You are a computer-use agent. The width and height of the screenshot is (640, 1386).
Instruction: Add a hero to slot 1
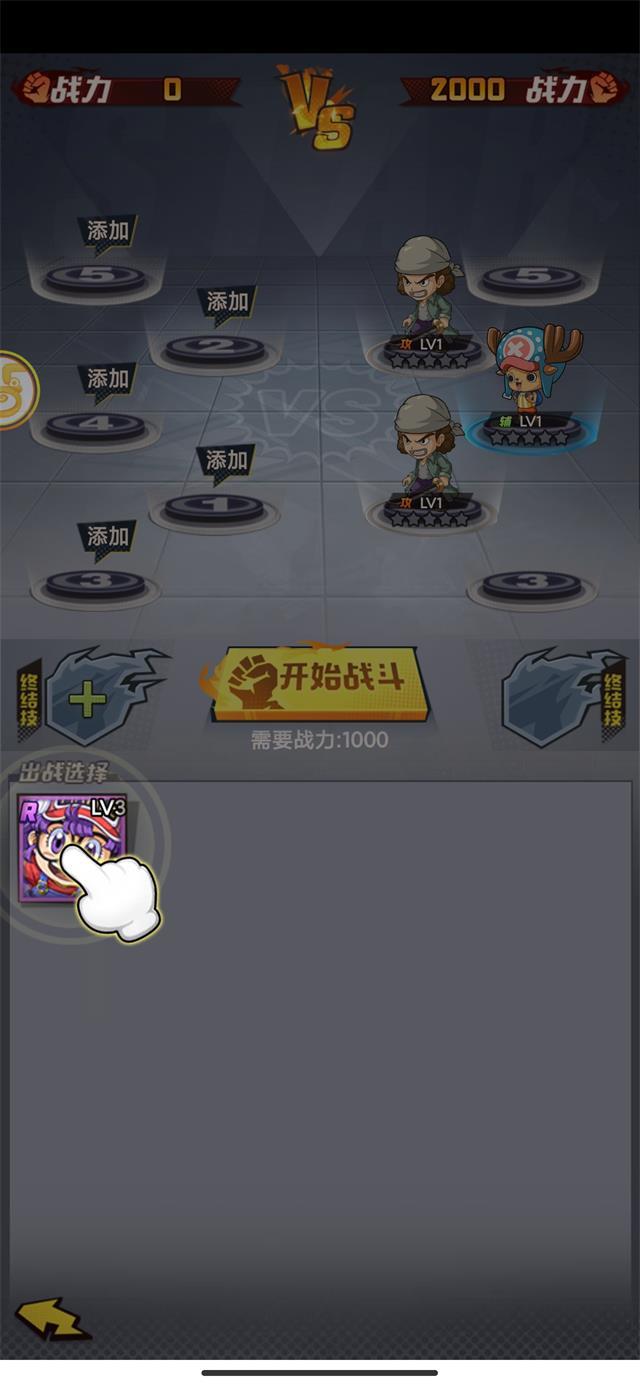point(215,506)
